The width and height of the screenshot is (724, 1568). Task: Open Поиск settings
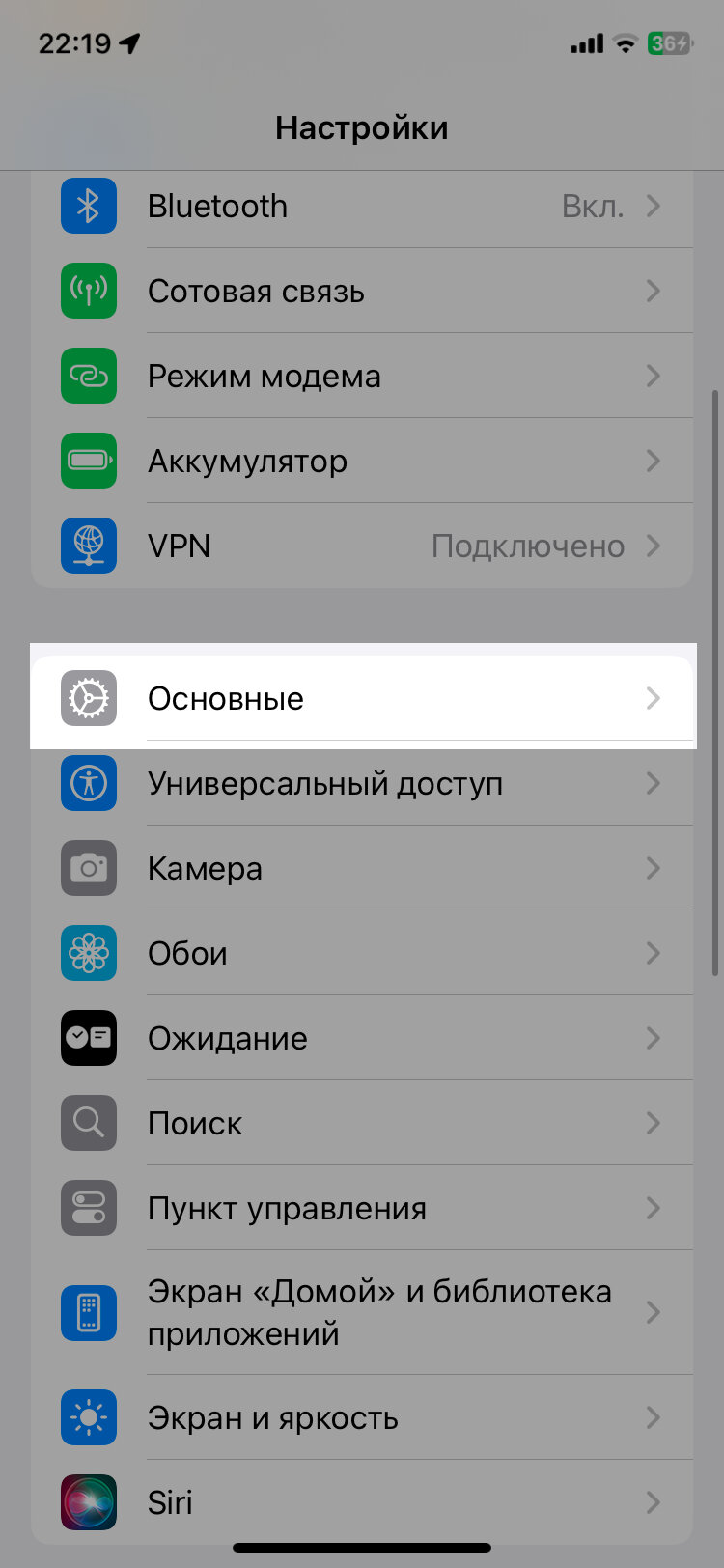pyautogui.click(x=362, y=1123)
